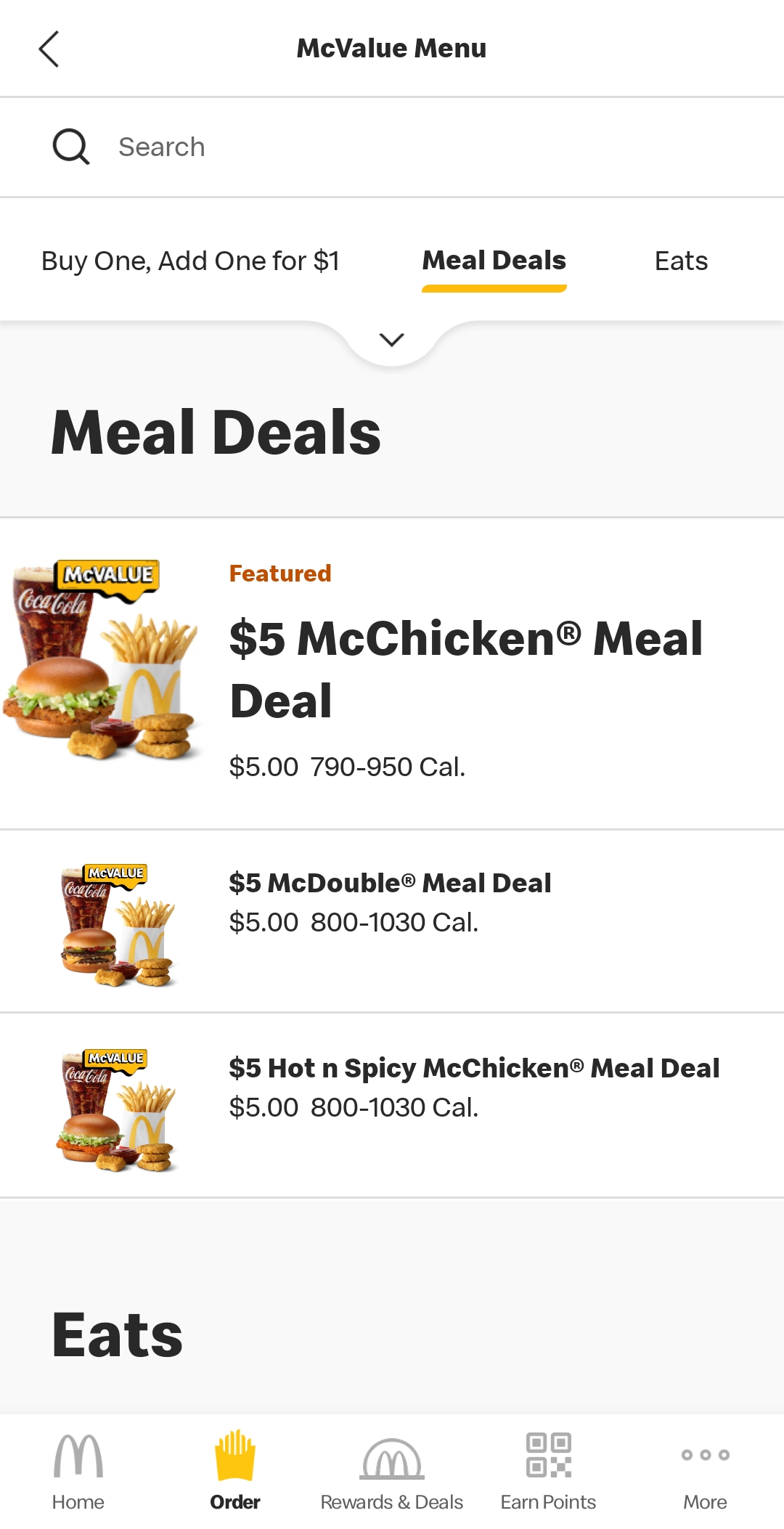Switch to Buy One, Add One for $1 tab

(x=190, y=261)
